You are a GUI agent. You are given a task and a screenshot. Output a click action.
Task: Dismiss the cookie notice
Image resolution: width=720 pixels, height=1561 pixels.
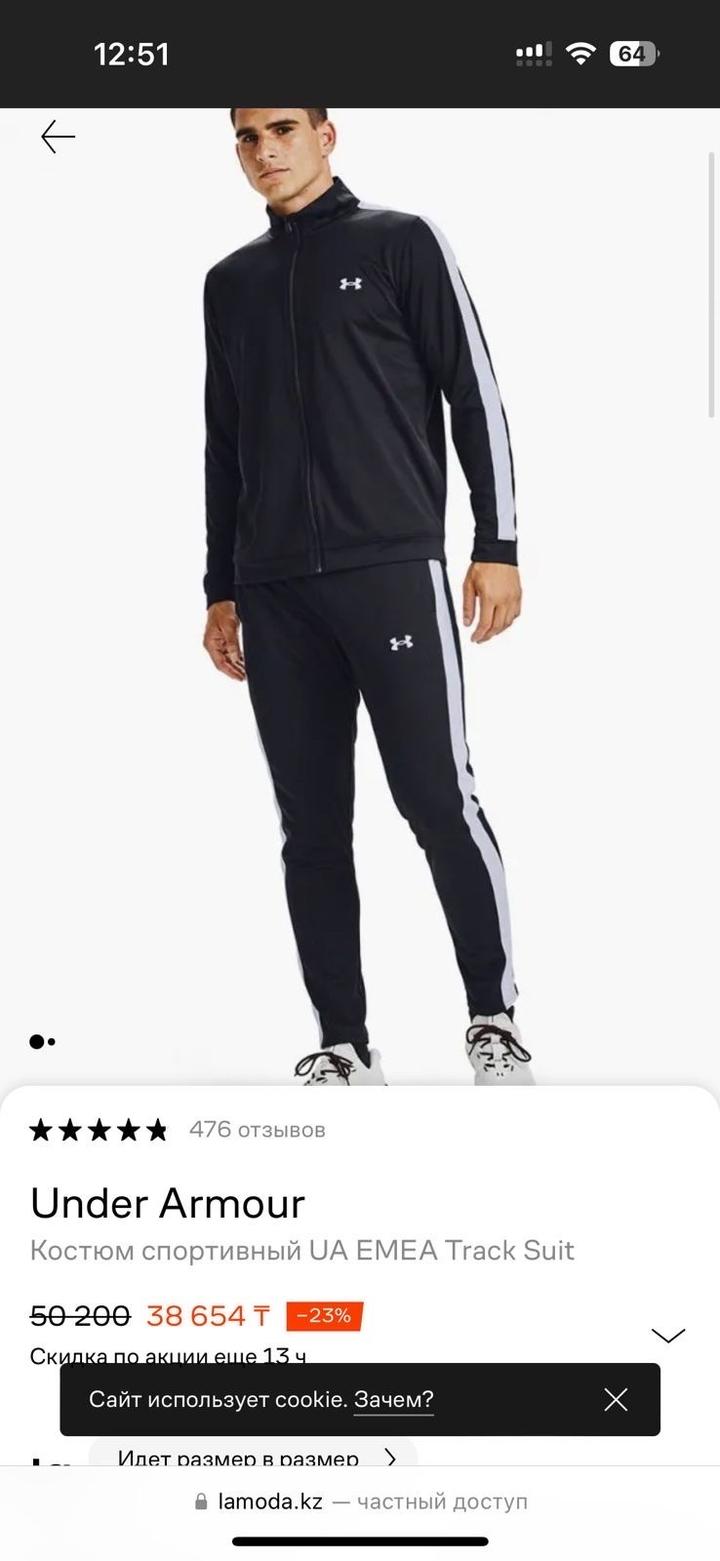click(x=616, y=1399)
